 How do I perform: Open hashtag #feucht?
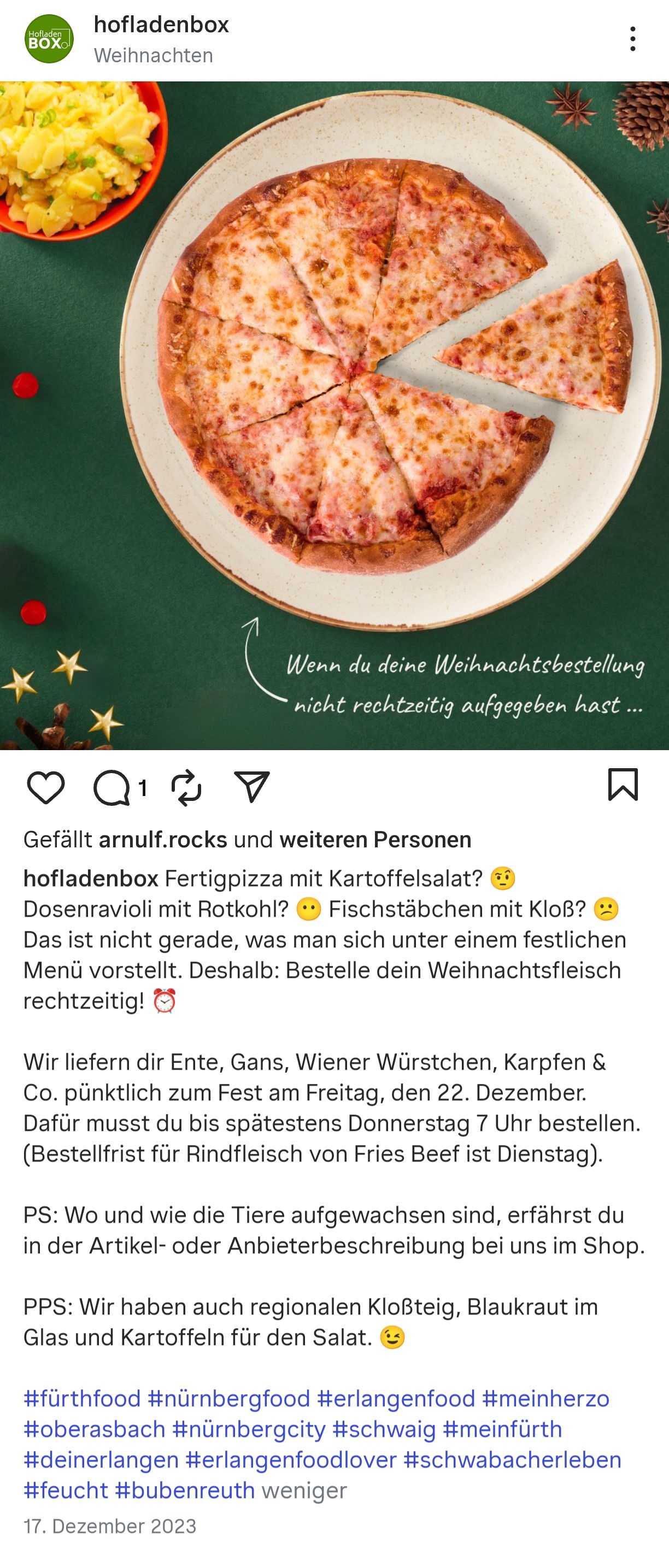point(66,1490)
